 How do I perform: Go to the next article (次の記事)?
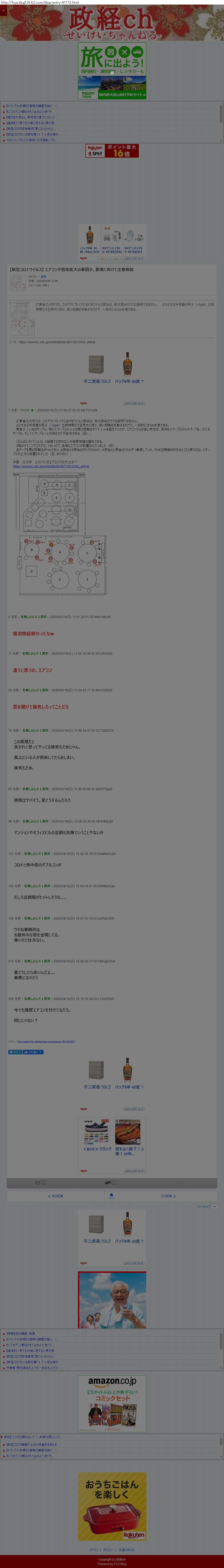(168, 1196)
